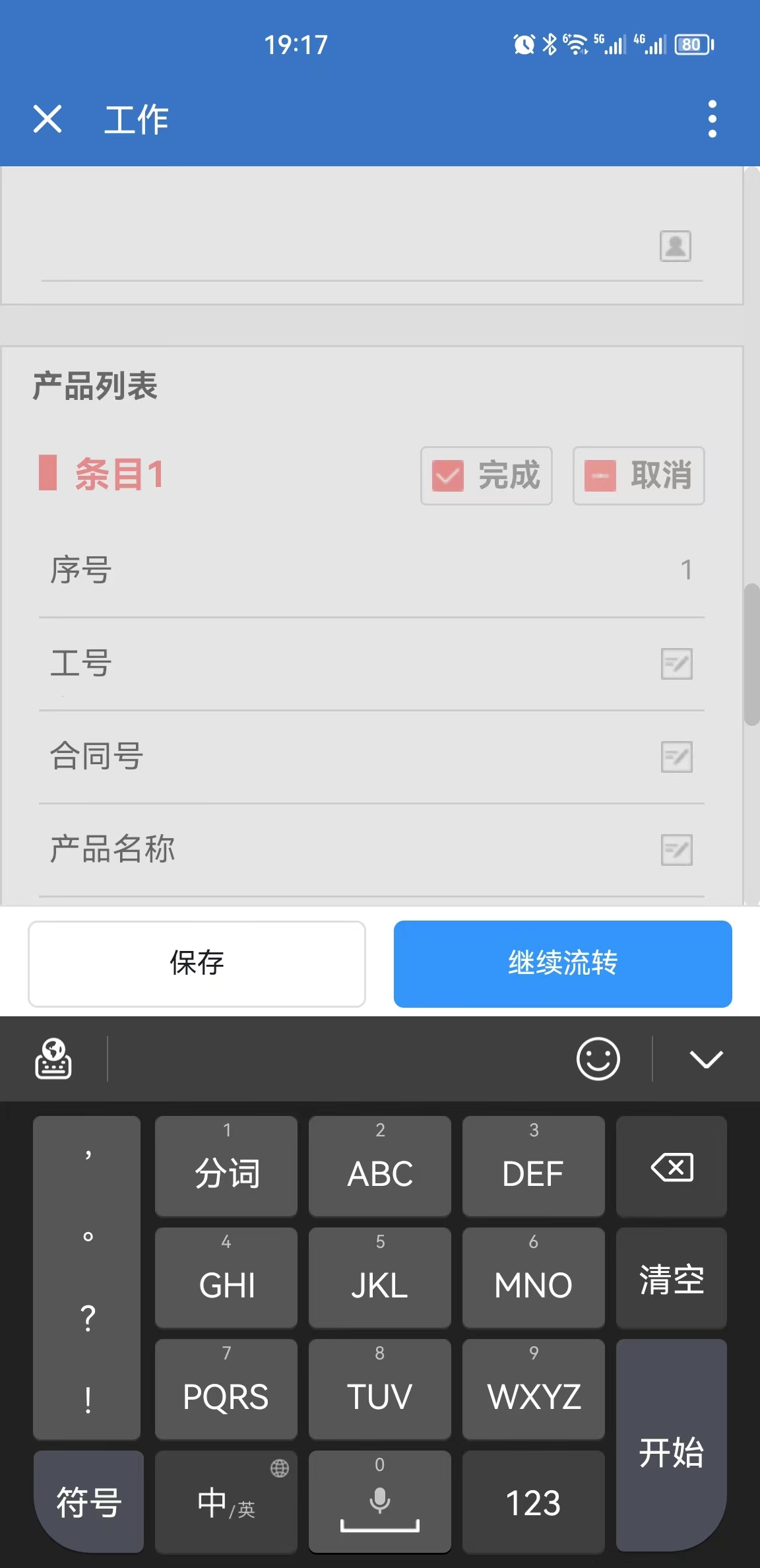The height and width of the screenshot is (1568, 760).
Task: Click the contact person icon above 产品列表
Action: click(674, 247)
